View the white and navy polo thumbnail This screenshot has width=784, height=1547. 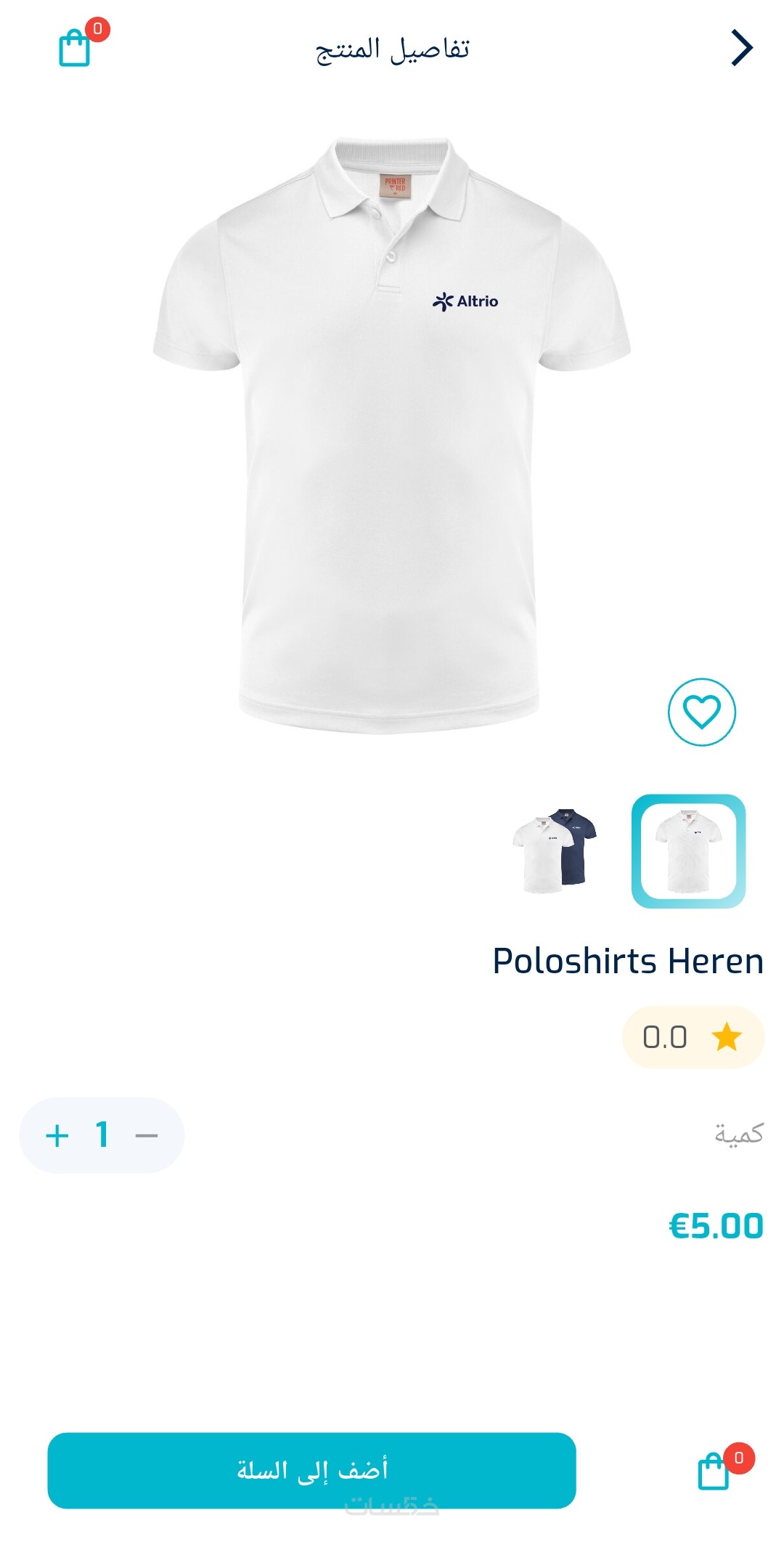point(555,851)
